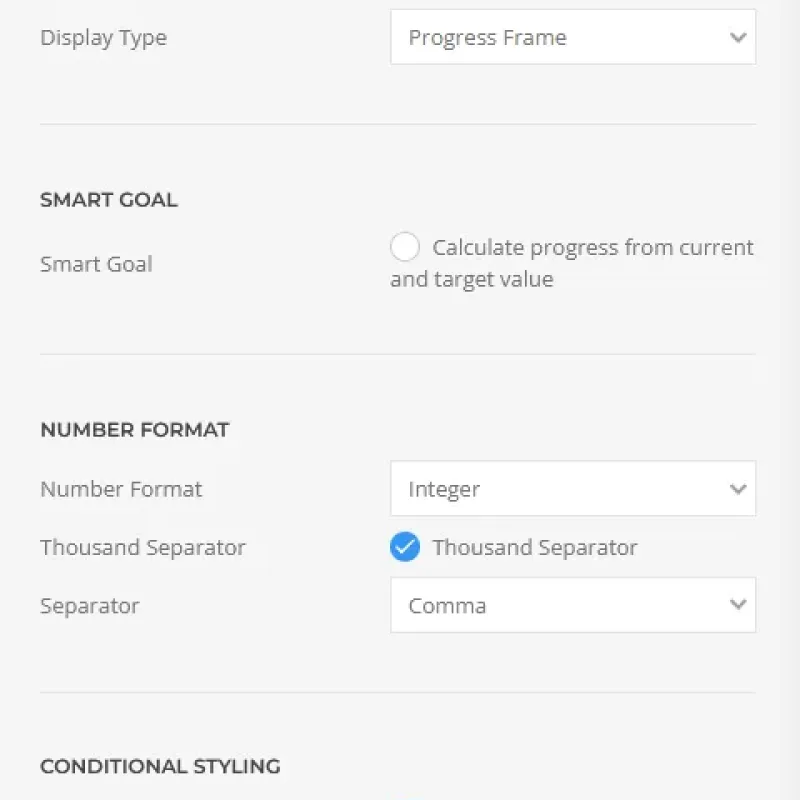This screenshot has height=800, width=800.
Task: Open the Separator dropdown showing Comma
Action: pyautogui.click(x=573, y=605)
